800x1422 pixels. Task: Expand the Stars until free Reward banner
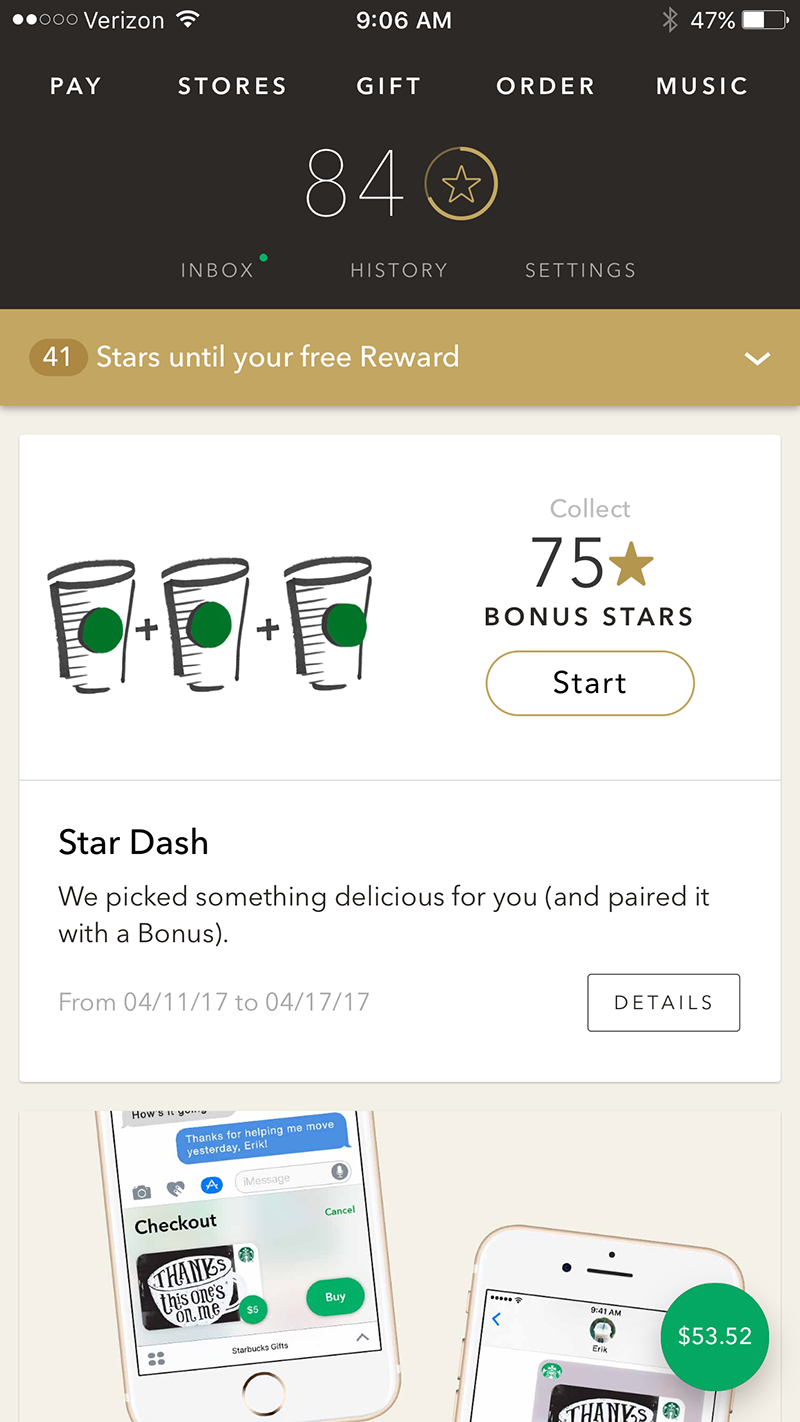pyautogui.click(x=400, y=357)
